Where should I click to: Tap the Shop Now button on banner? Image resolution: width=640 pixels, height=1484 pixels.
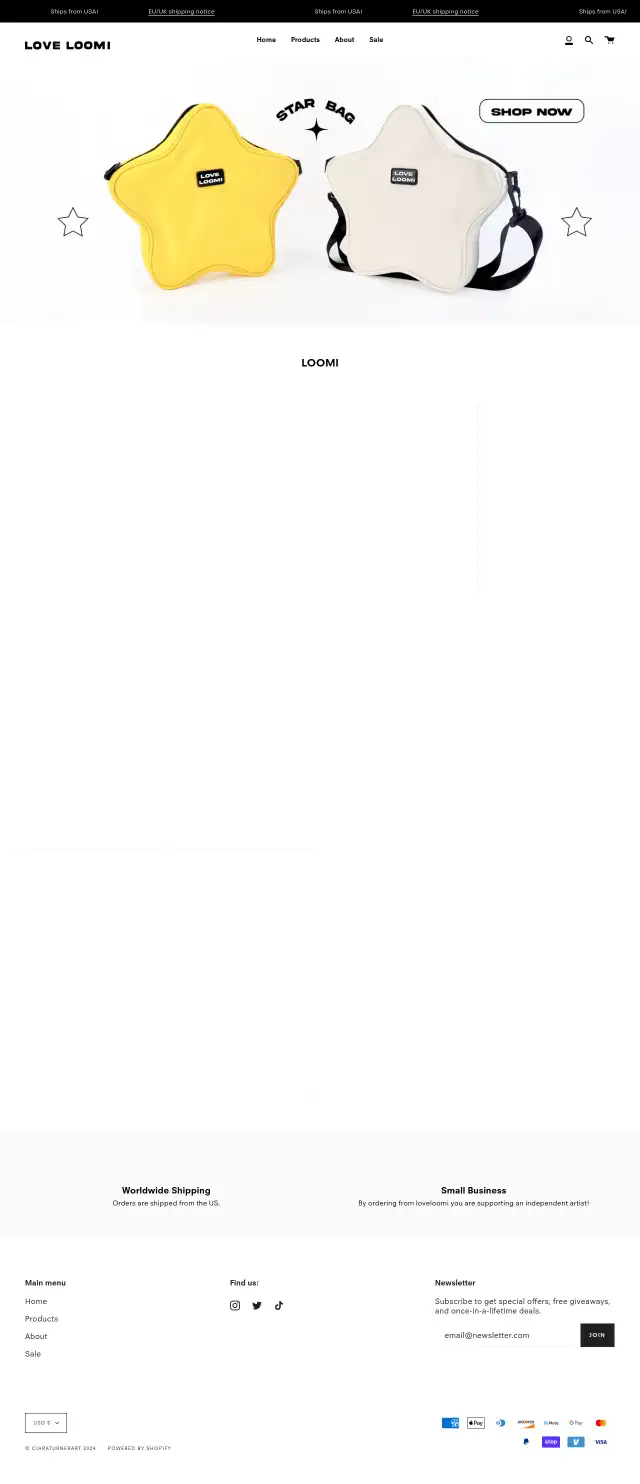[531, 111]
